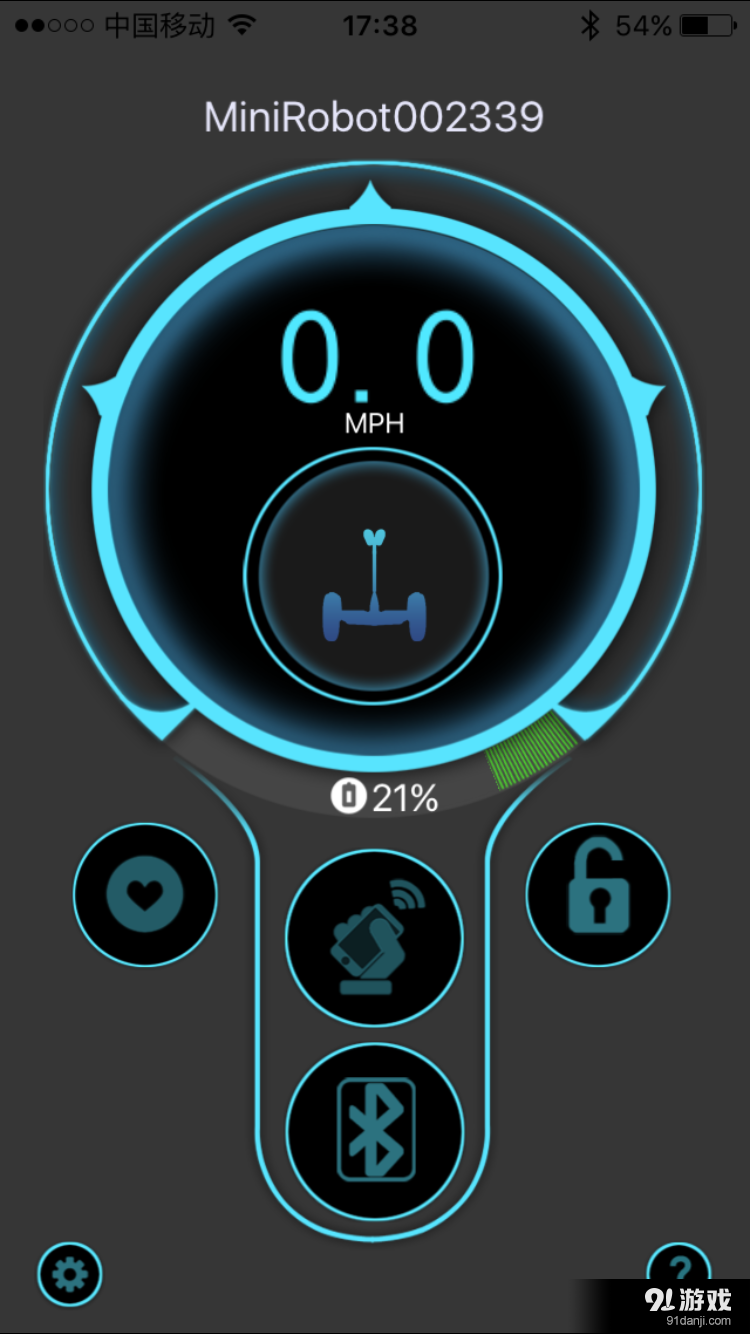The height and width of the screenshot is (1334, 750).
Task: Tap the 21% battery percentage label
Action: pos(404,797)
